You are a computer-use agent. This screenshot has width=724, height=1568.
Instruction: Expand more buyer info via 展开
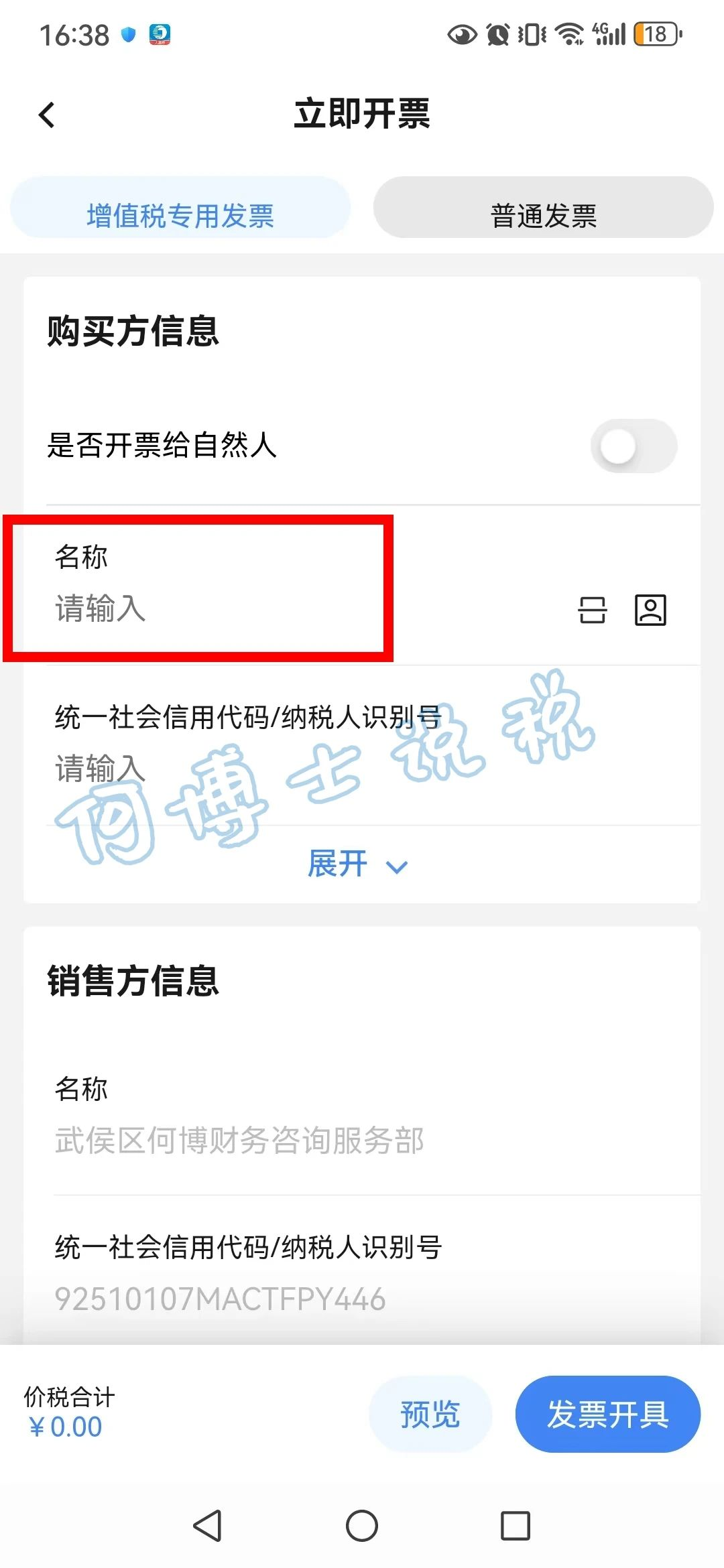357,864
